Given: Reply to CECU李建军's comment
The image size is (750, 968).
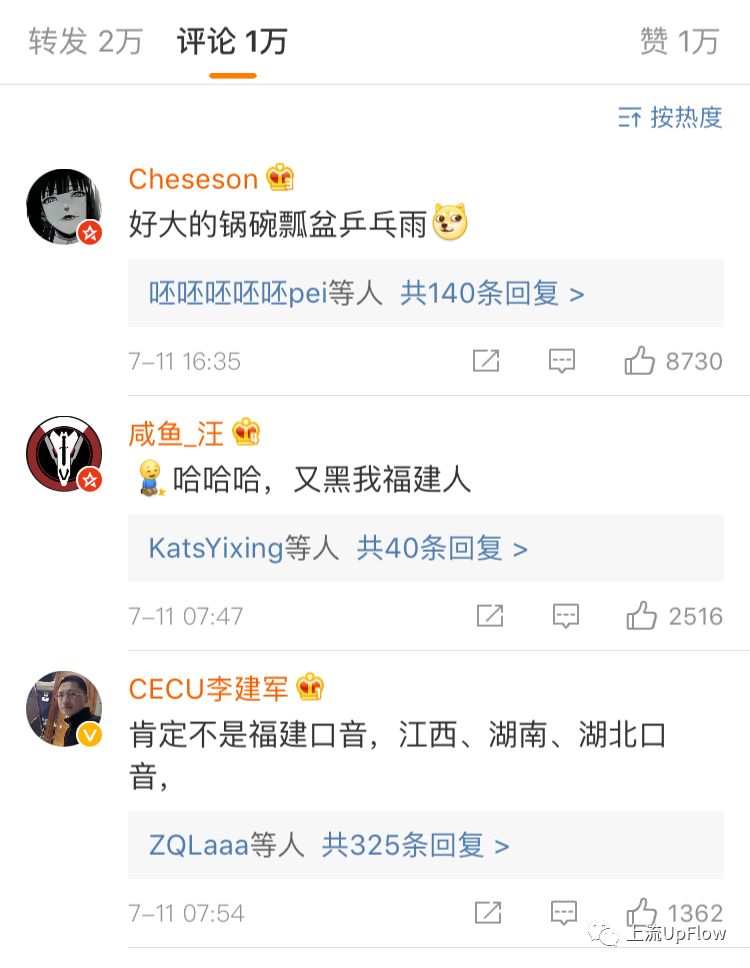Looking at the screenshot, I should point(564,912).
